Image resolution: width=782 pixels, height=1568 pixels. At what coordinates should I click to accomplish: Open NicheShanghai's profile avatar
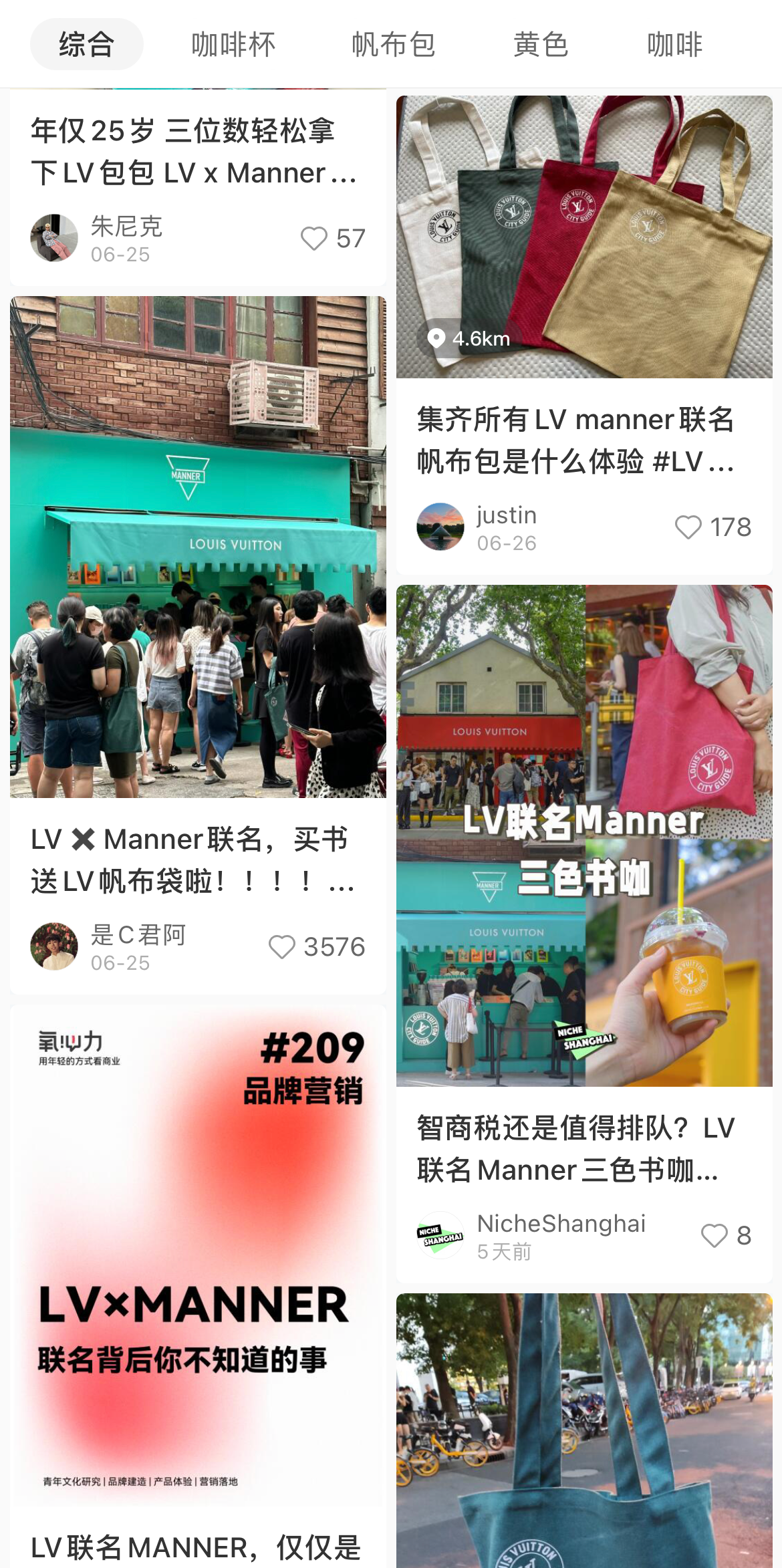[440, 1235]
